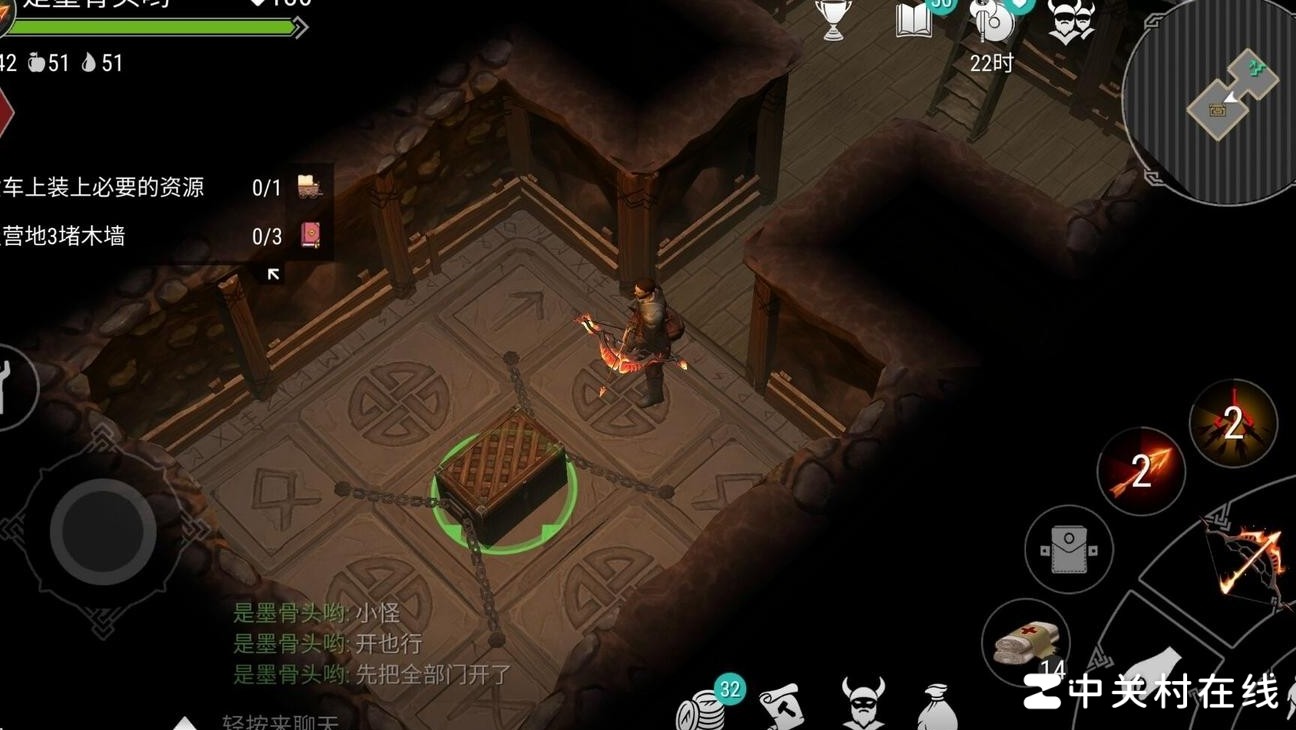Open the build wrench tool
The image size is (1296, 730).
coord(10,386)
